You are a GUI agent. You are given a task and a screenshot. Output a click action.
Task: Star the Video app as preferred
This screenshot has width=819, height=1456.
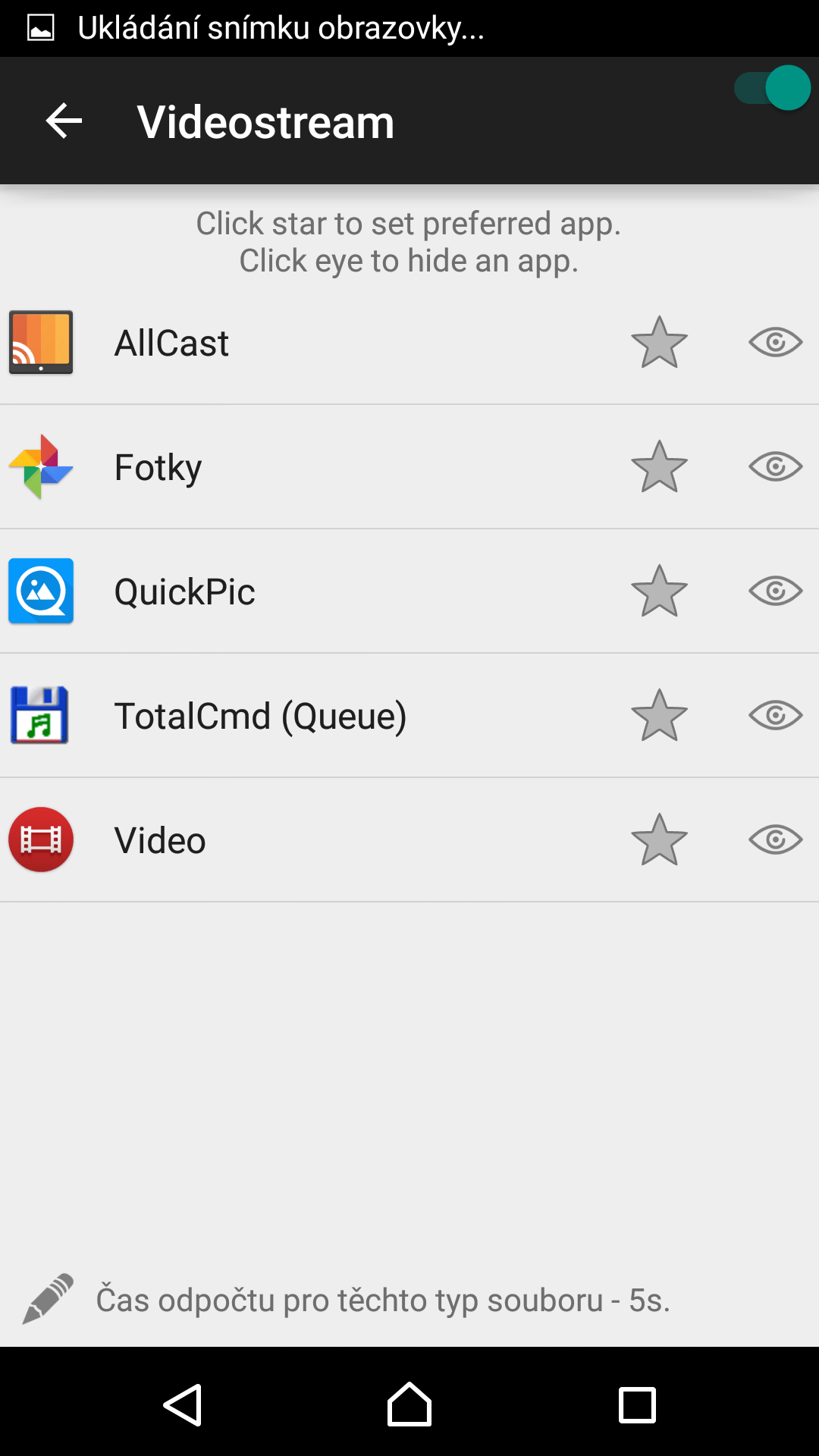659,840
